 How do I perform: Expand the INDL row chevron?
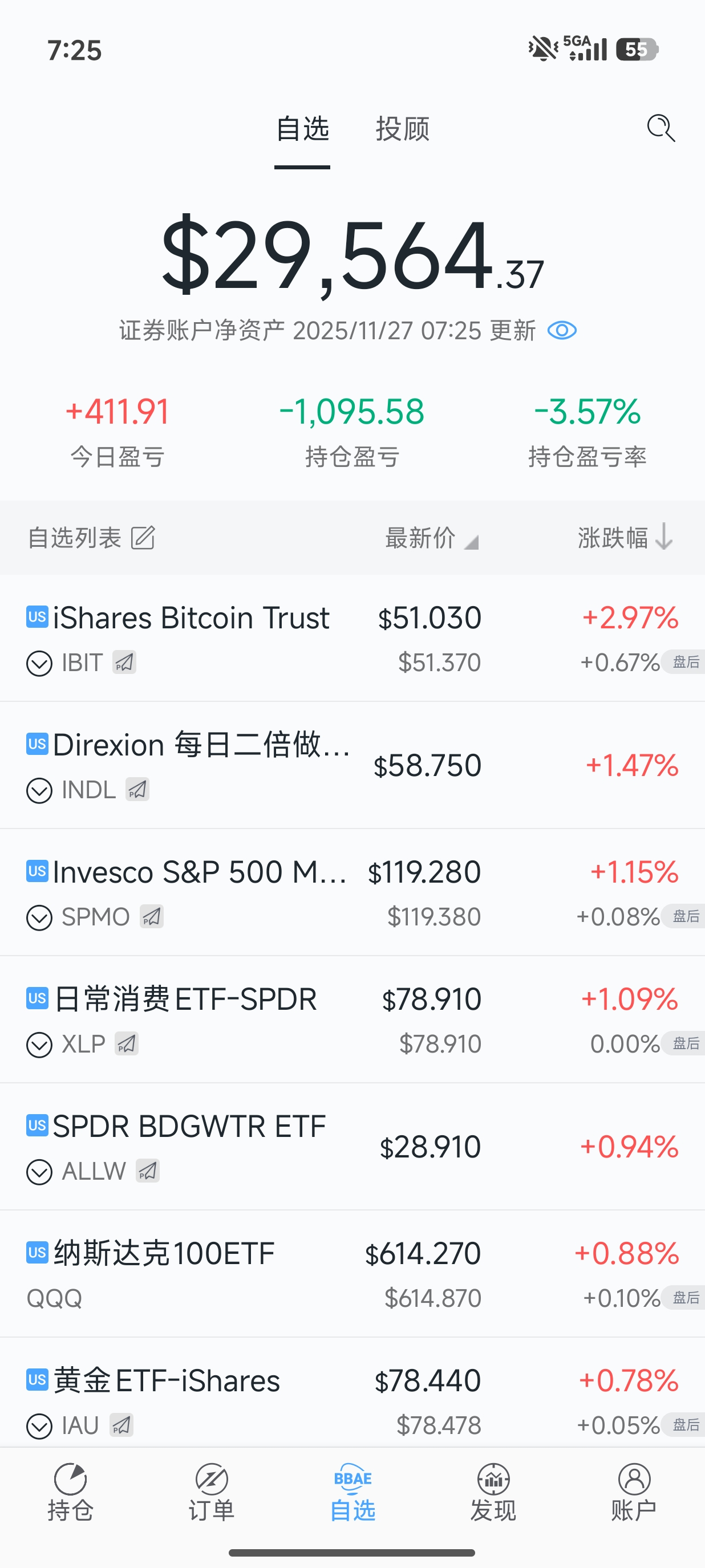[39, 790]
